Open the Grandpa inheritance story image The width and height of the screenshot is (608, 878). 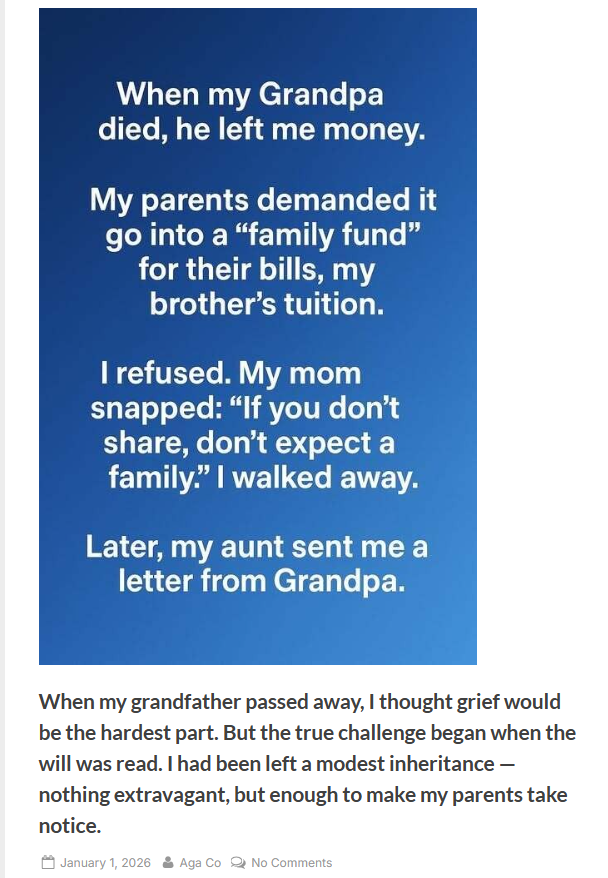[257, 336]
